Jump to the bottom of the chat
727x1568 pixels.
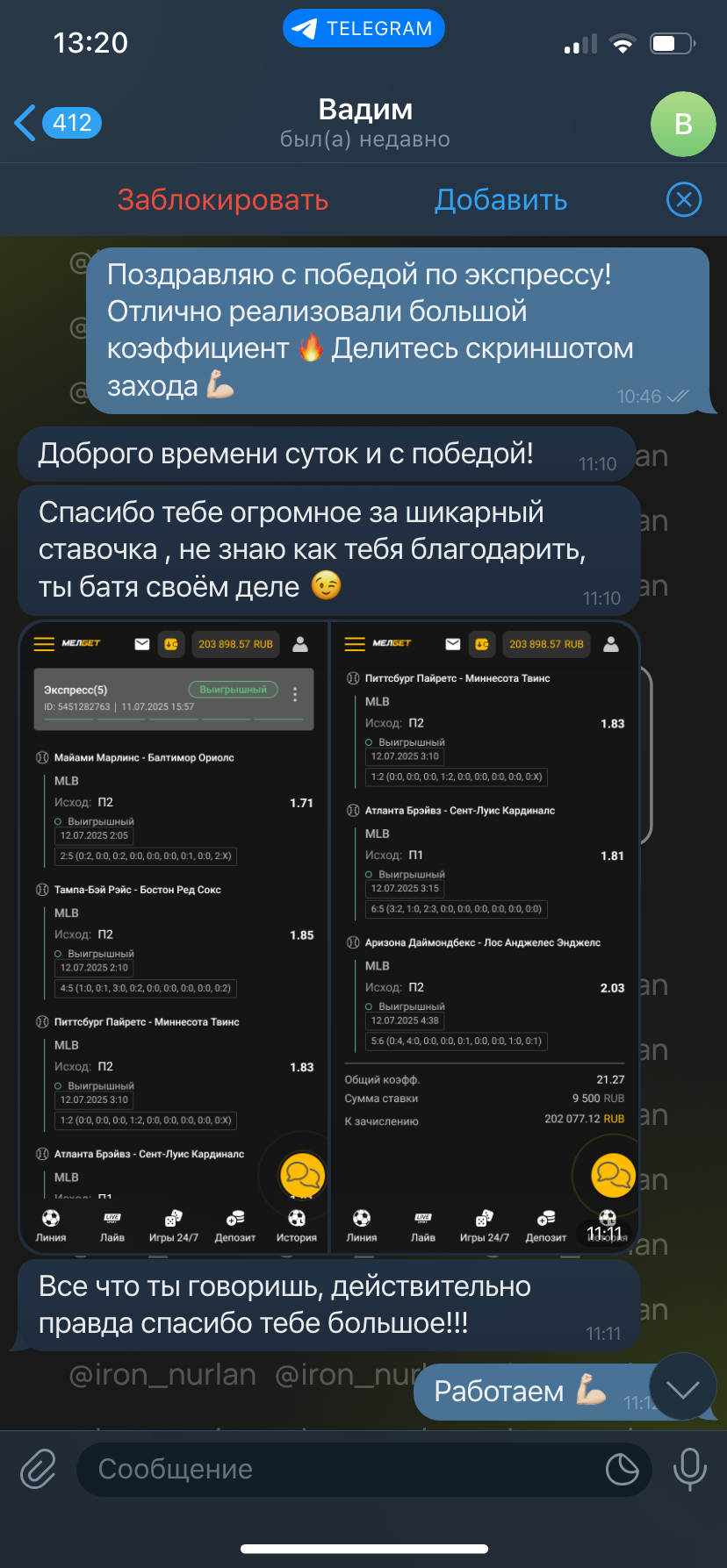pyautogui.click(x=682, y=1389)
